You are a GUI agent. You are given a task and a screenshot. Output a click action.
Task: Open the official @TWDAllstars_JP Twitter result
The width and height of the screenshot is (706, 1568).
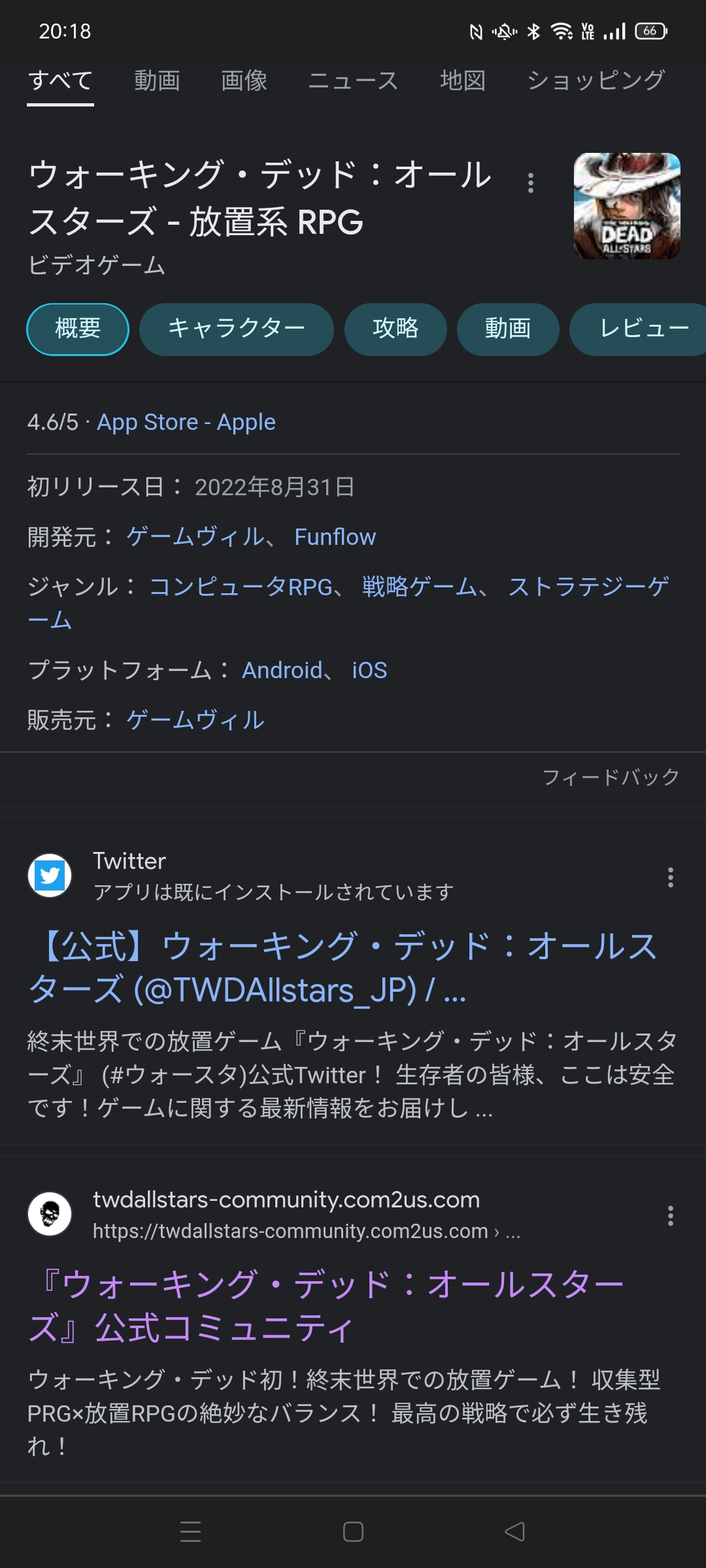(x=343, y=968)
